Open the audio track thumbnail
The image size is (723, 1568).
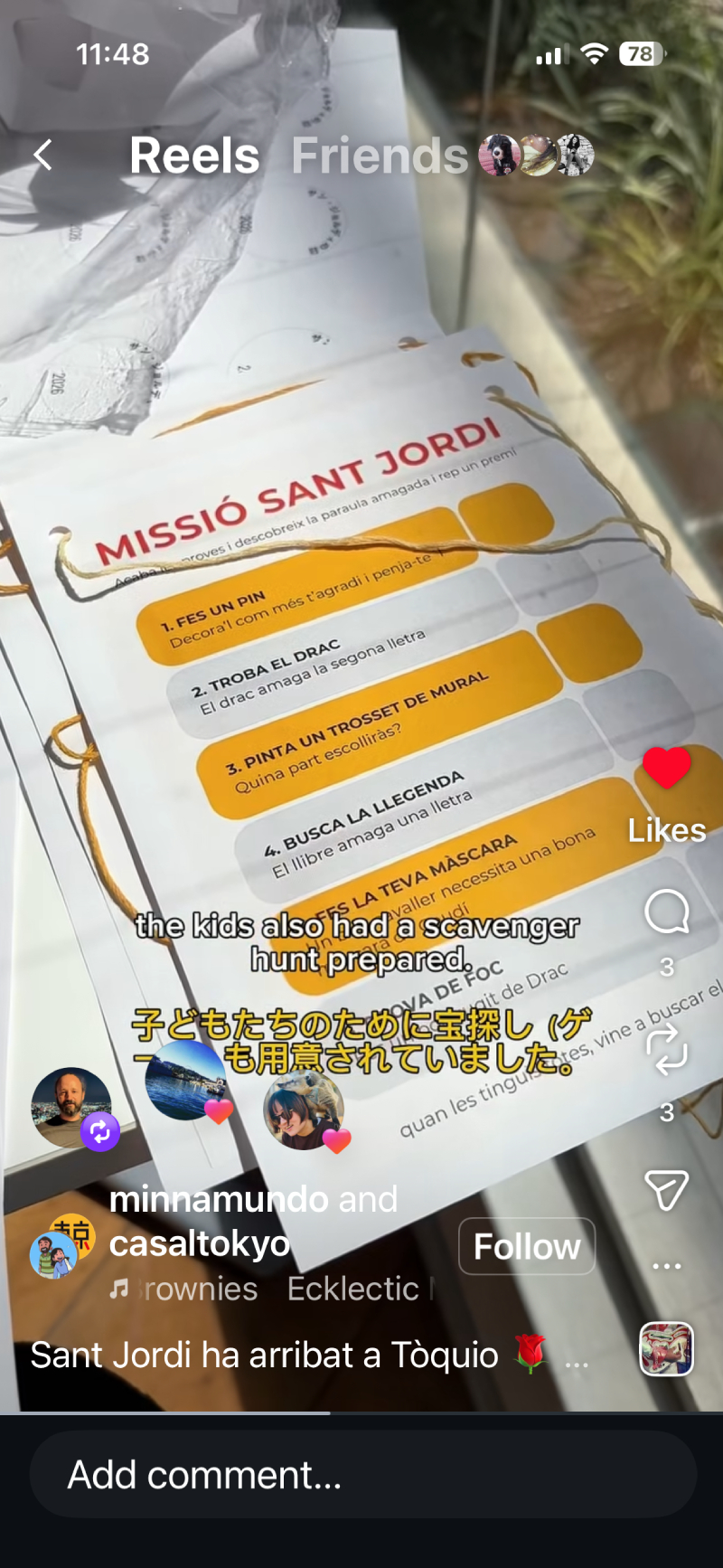[x=666, y=1349]
